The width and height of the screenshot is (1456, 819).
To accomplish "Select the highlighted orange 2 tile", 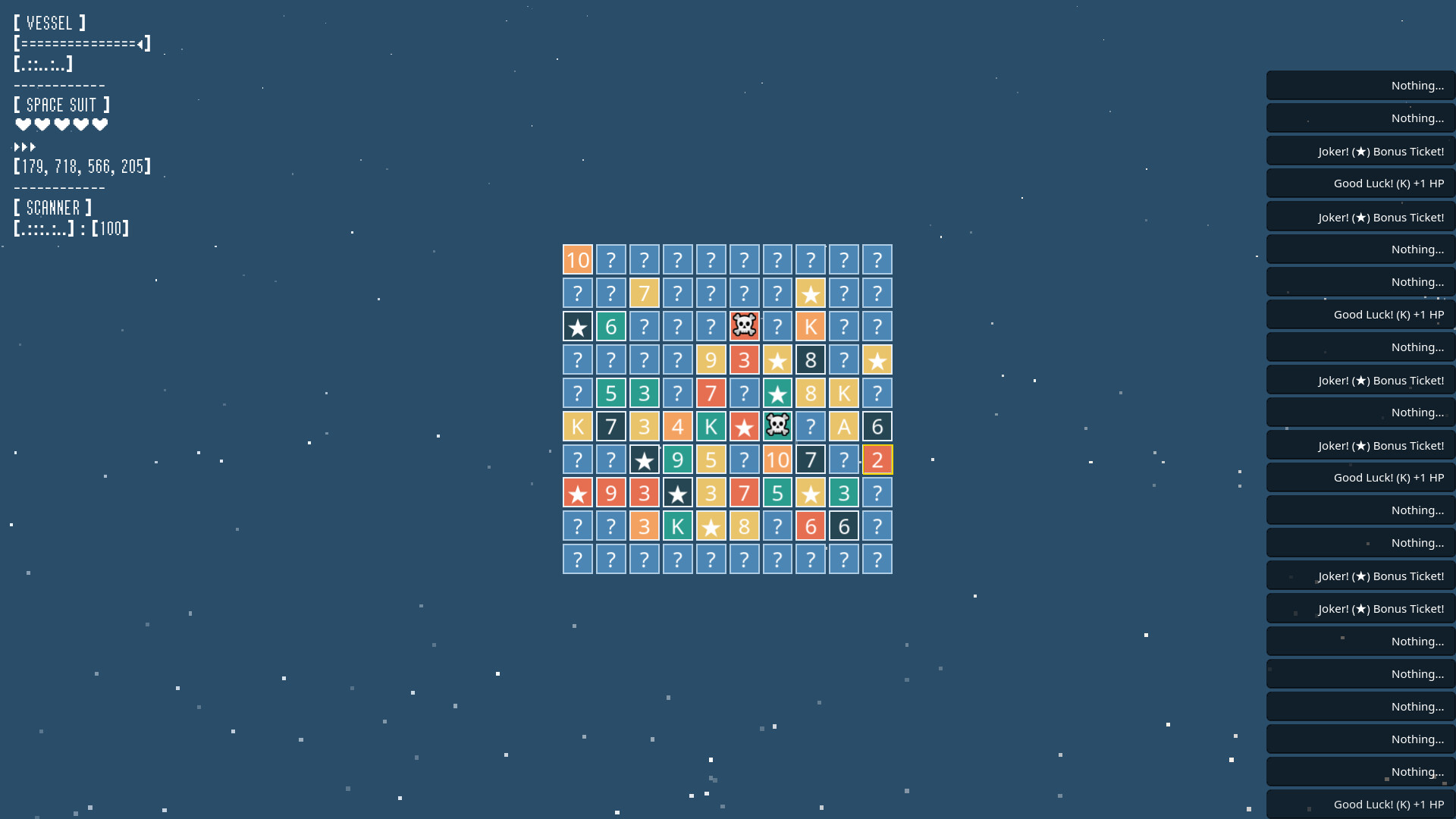I will click(877, 460).
